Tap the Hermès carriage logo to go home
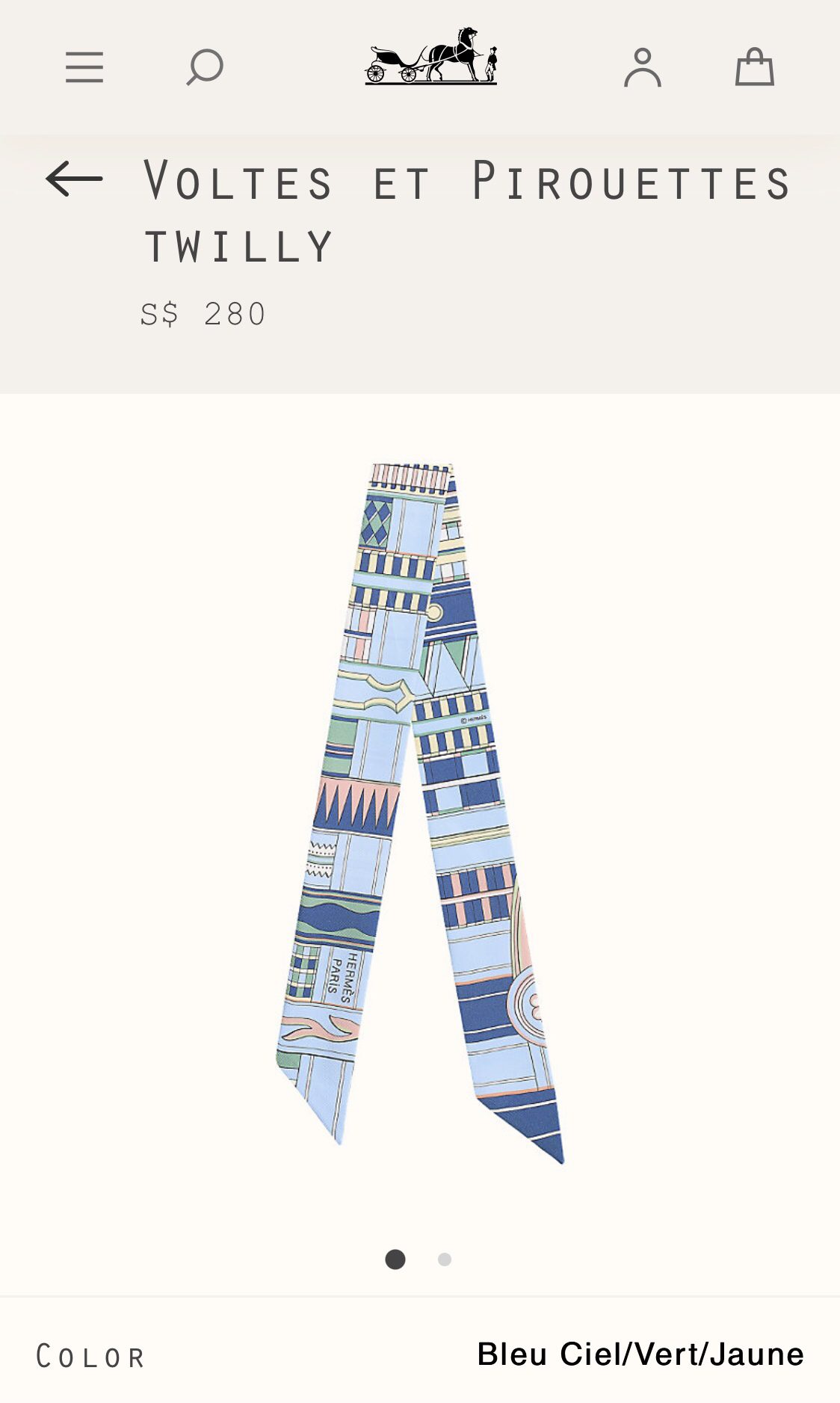The image size is (840, 1403). 431,57
